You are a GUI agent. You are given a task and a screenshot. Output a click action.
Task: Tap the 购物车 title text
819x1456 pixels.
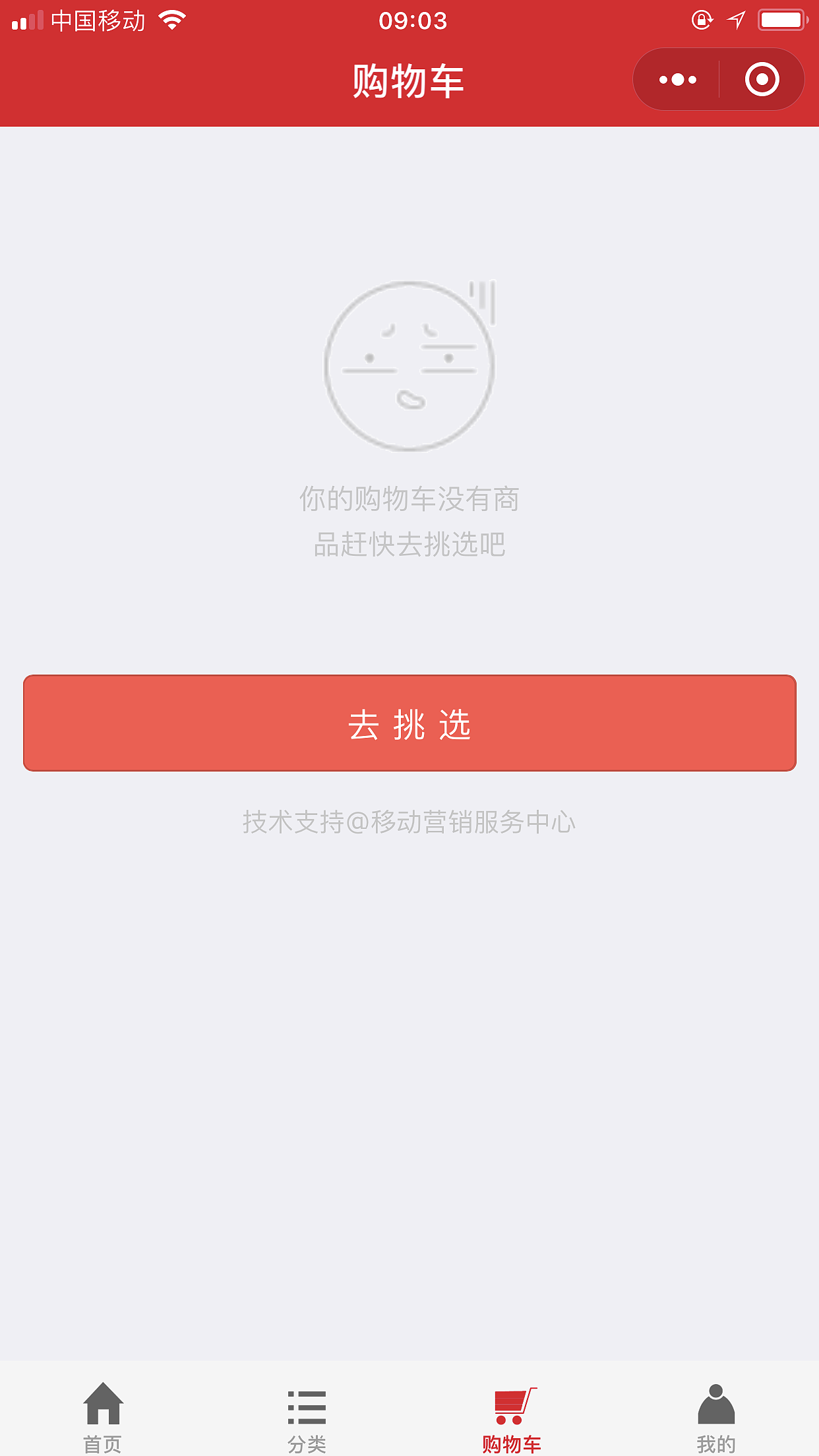(x=409, y=79)
